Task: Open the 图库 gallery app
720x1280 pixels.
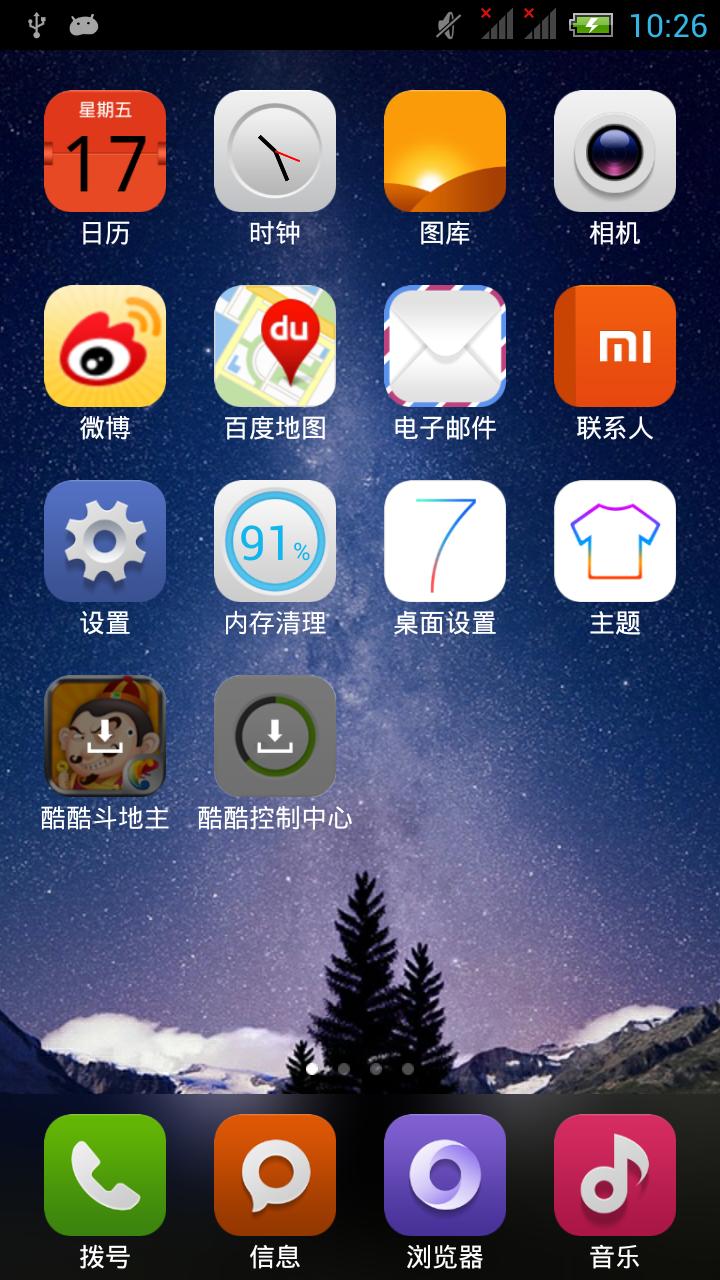Action: (x=445, y=151)
